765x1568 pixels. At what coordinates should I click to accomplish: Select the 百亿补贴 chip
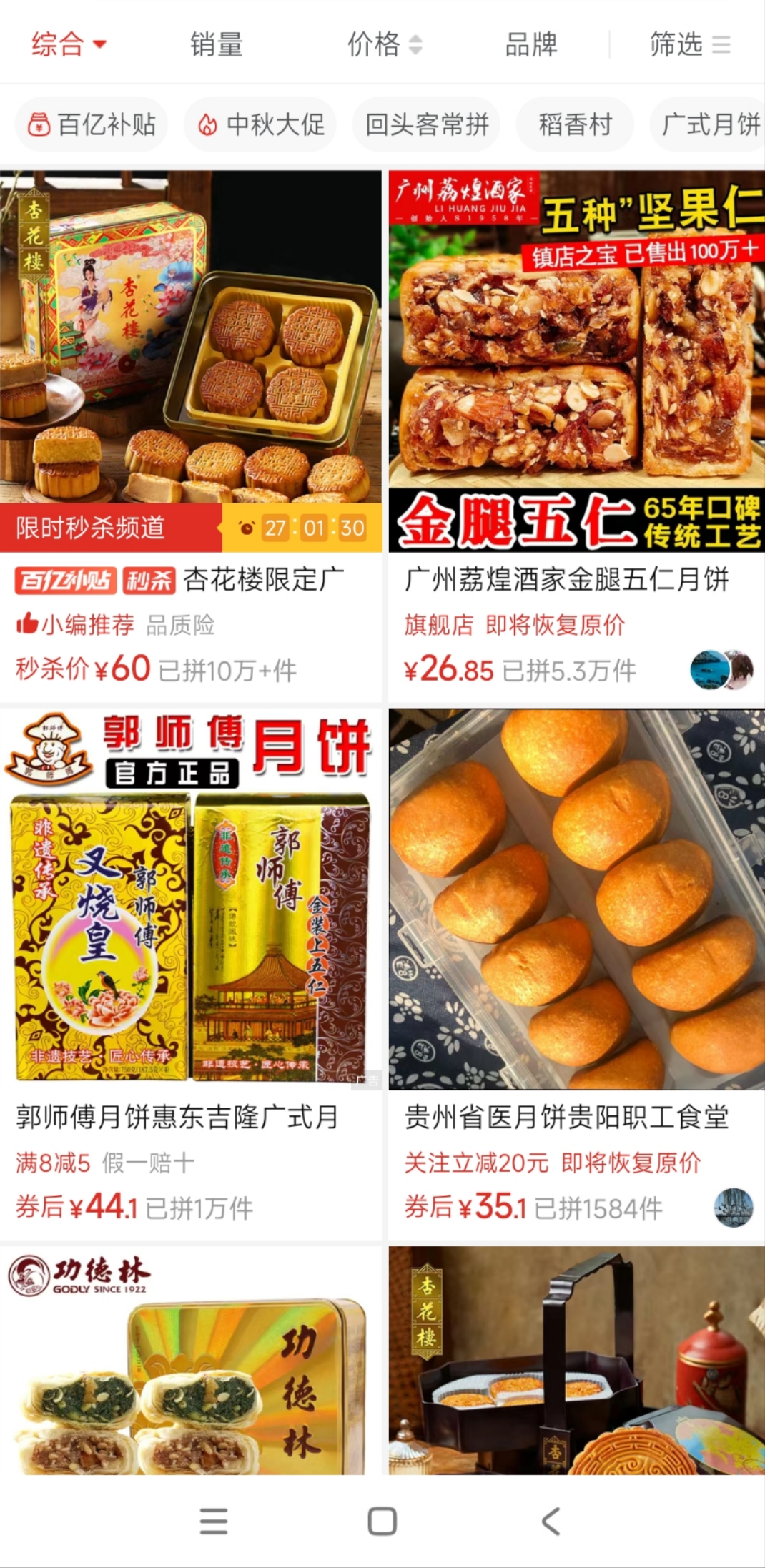[92, 124]
